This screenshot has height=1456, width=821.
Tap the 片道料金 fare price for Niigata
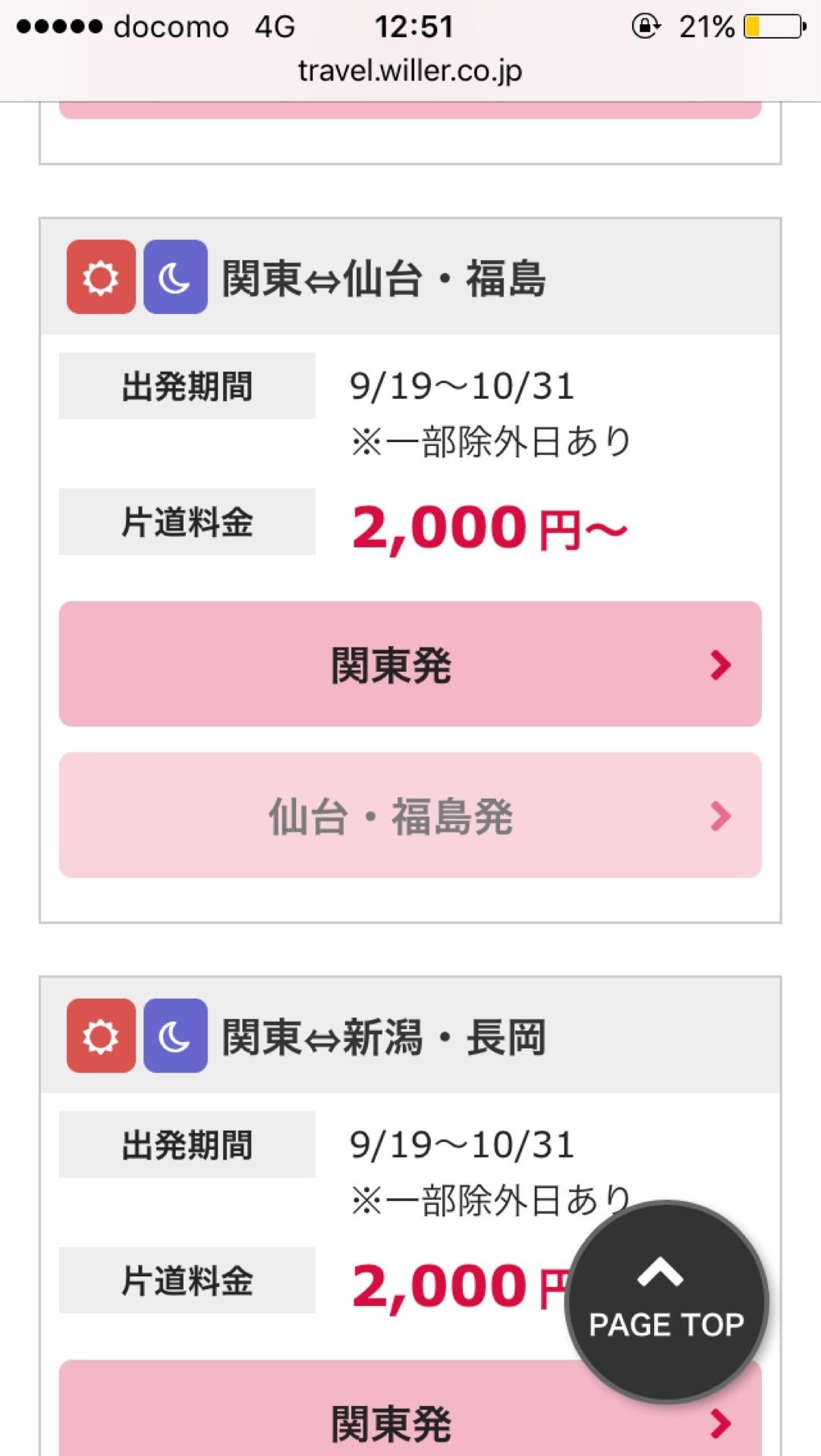tap(470, 1283)
